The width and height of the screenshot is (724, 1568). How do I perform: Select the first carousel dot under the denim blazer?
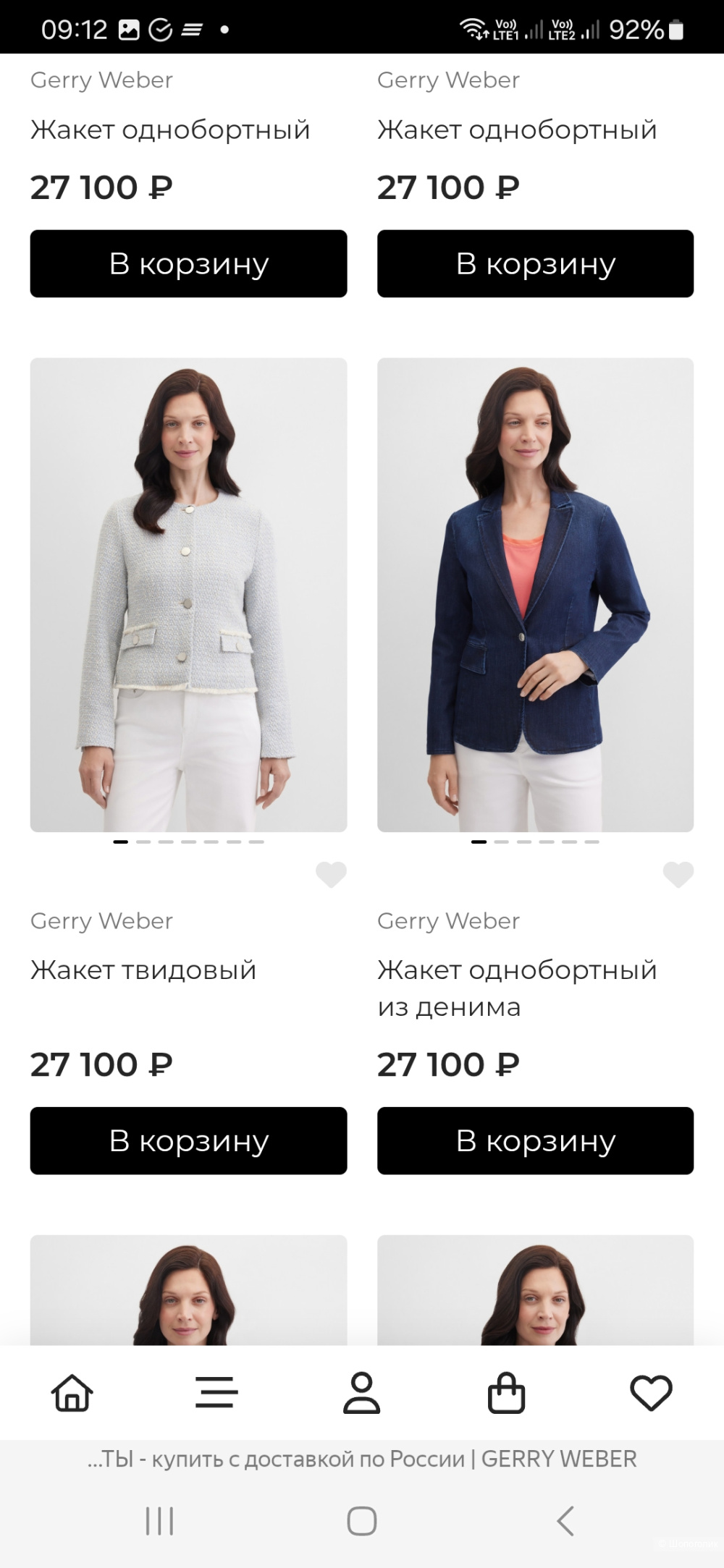(479, 842)
